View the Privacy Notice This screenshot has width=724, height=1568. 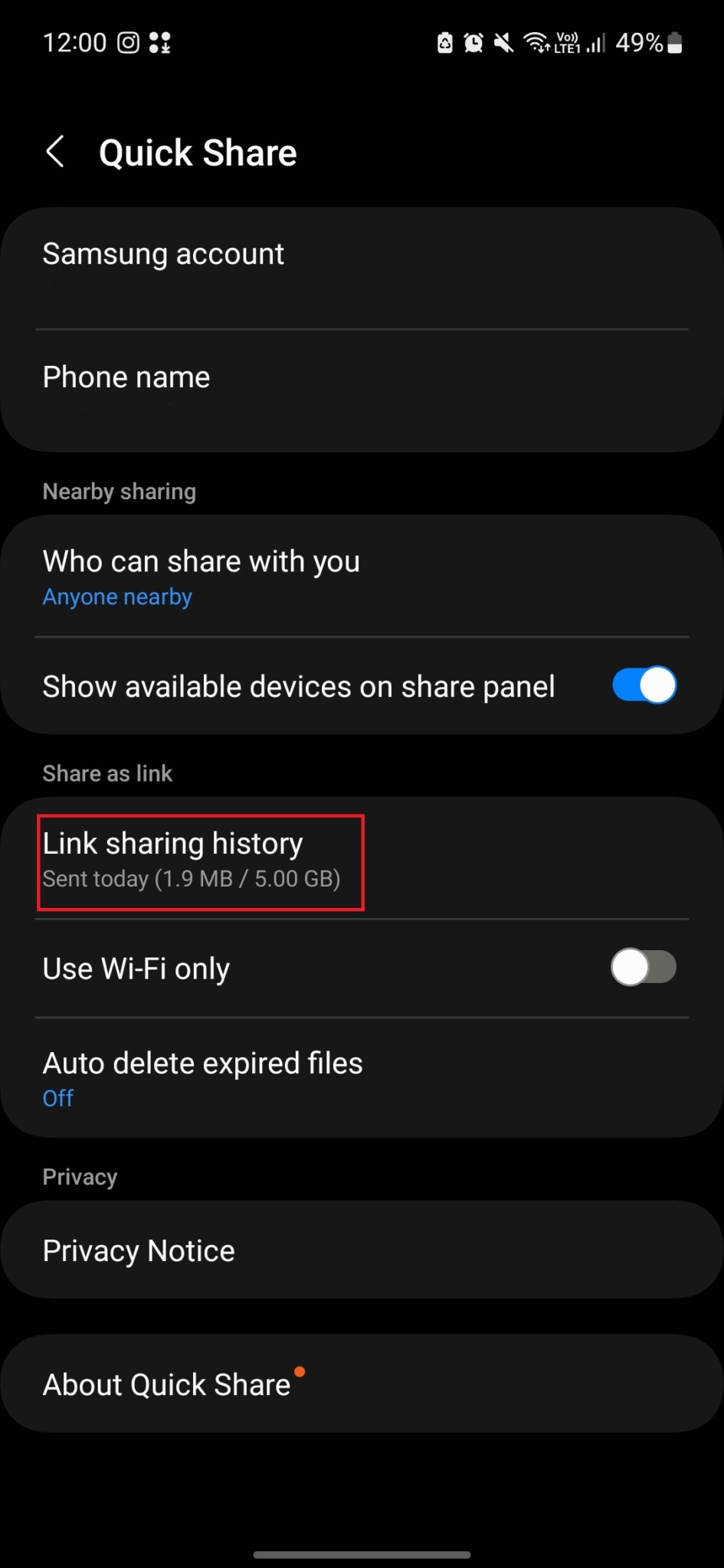coord(362,1249)
